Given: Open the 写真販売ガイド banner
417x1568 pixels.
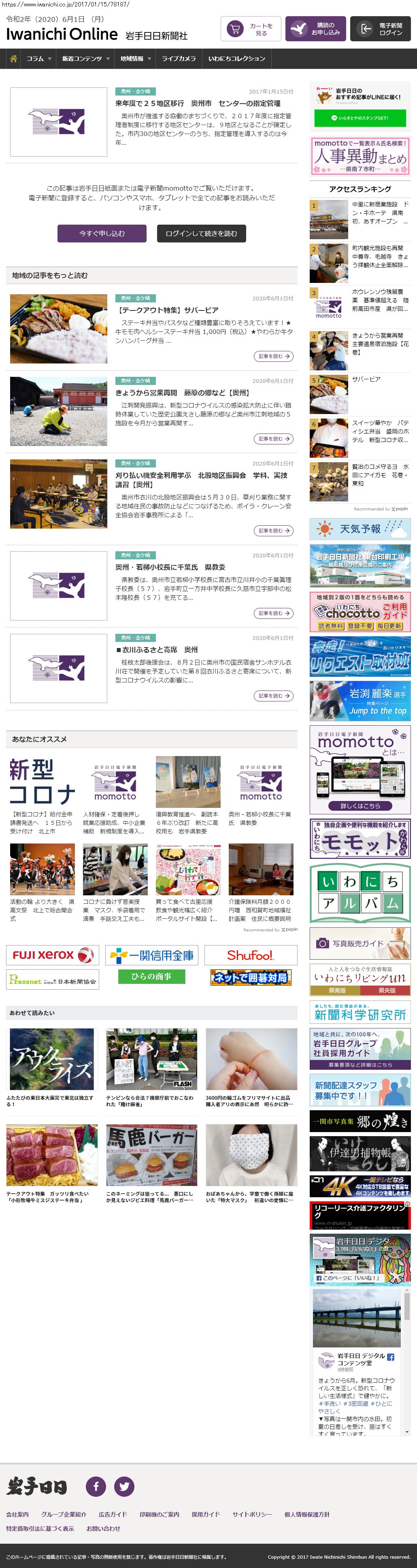Looking at the screenshot, I should [360, 943].
